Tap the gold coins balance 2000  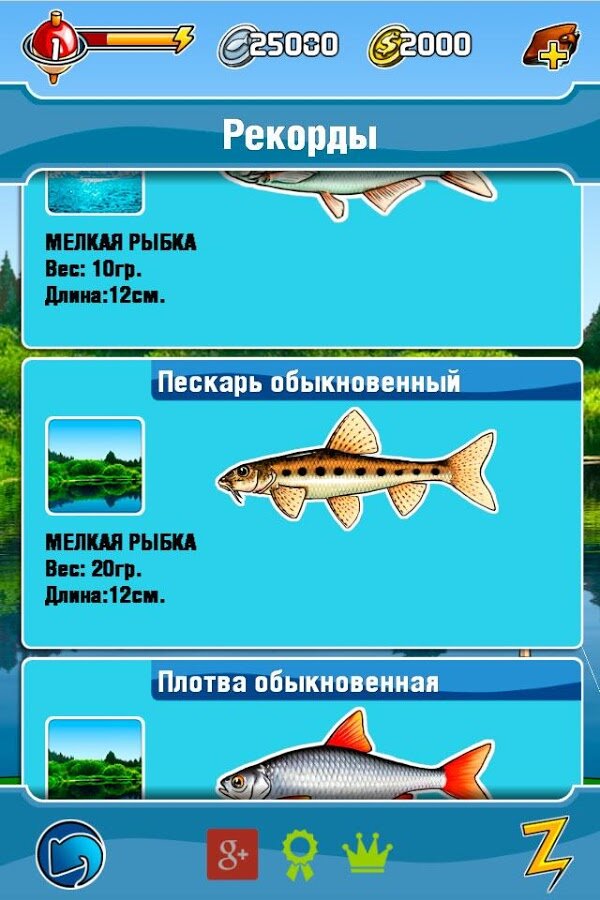(419, 45)
